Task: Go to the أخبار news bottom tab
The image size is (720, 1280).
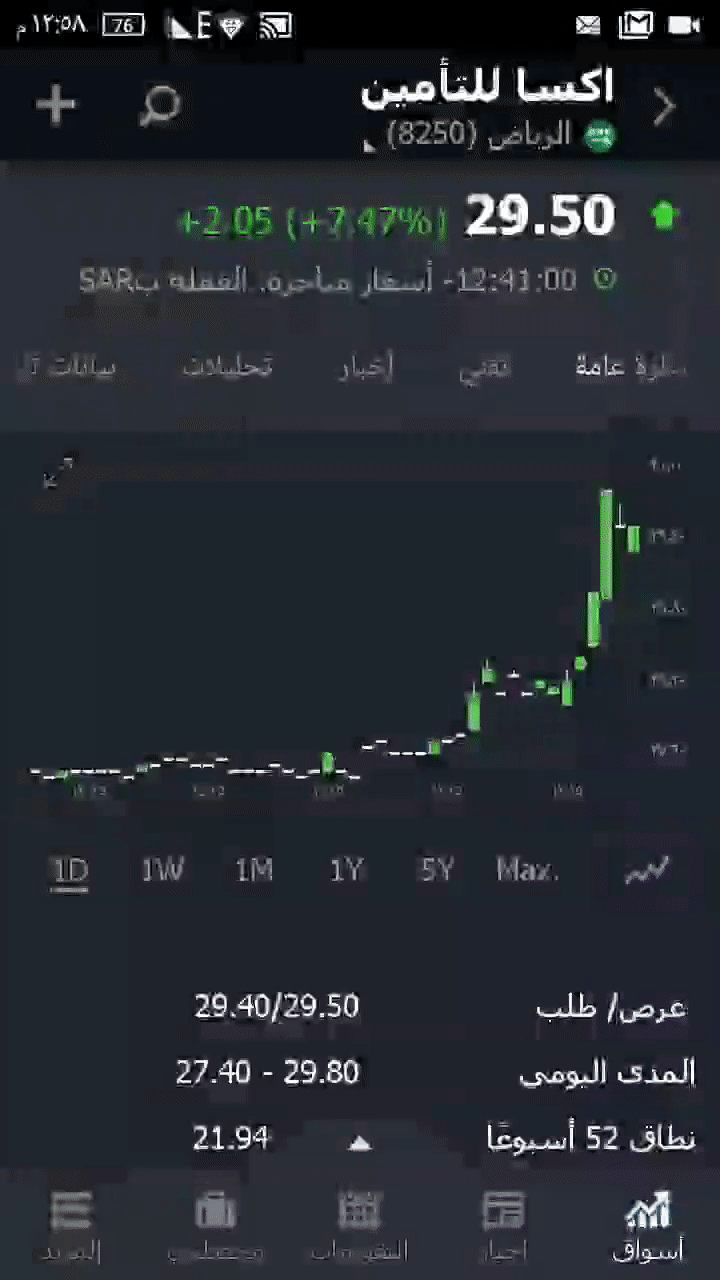Action: pos(503,1225)
